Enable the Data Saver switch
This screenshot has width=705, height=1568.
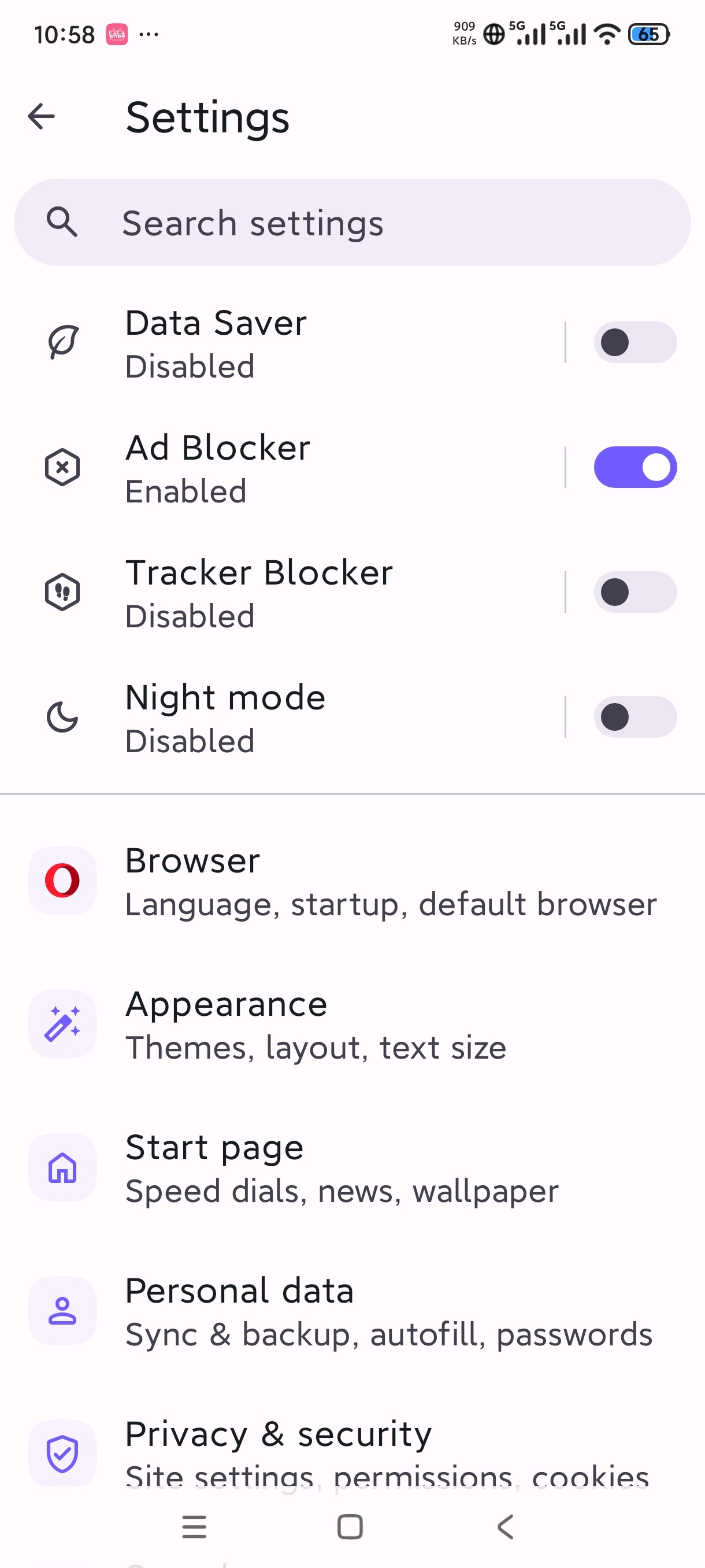click(635, 343)
